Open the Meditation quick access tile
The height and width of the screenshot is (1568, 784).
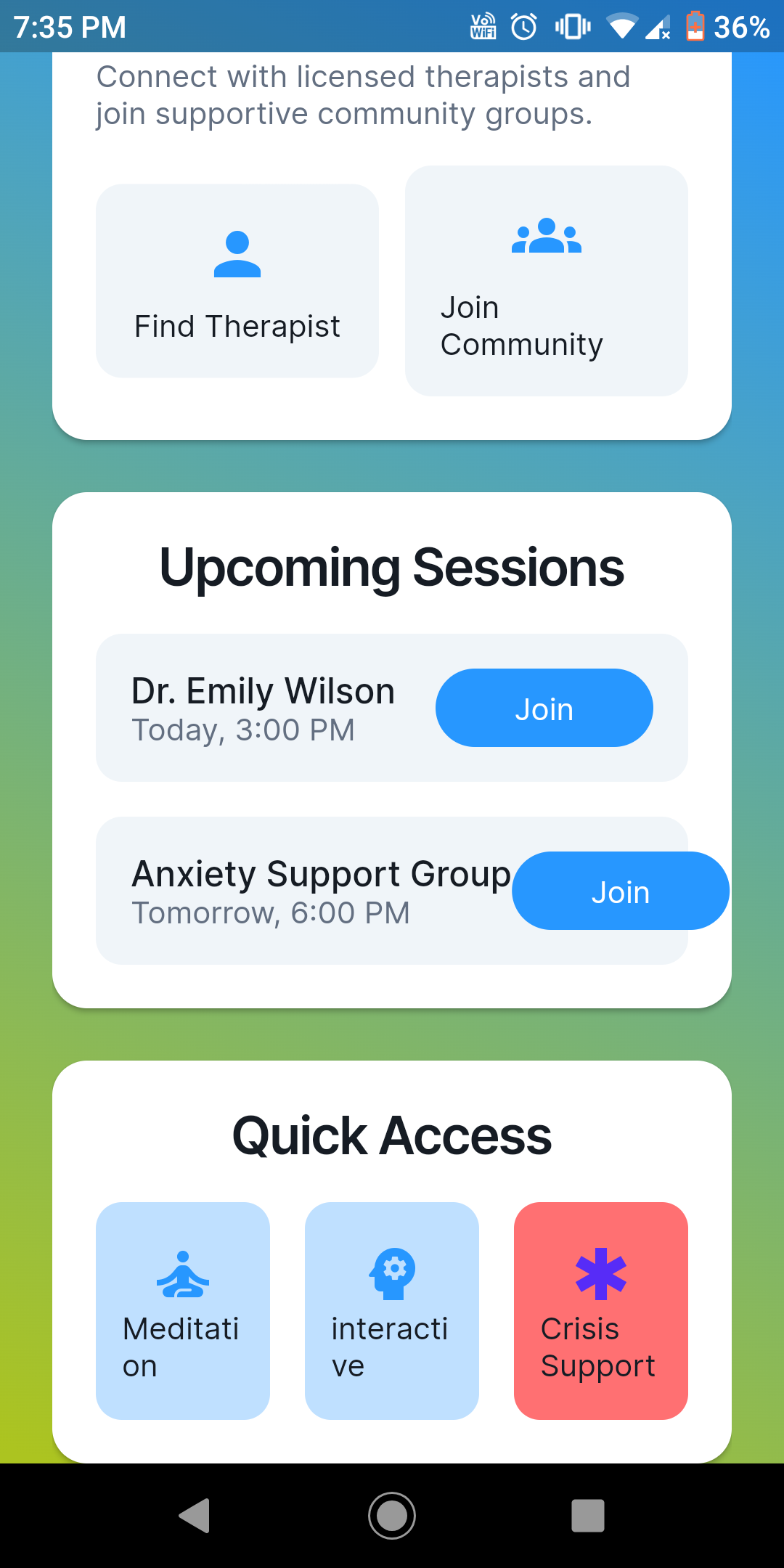[183, 1311]
